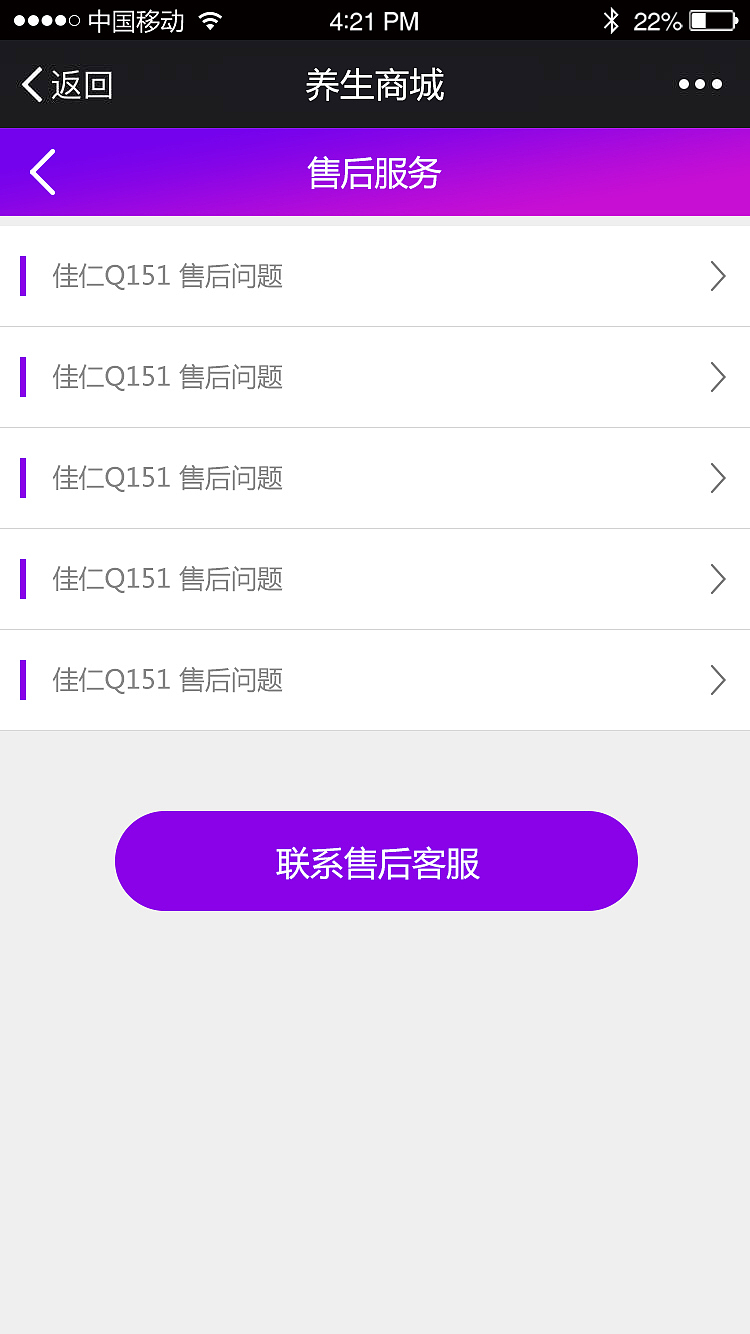Expand the last 佳仁Q151 售后问题 entry
Viewport: 750px width, 1334px height.
(x=375, y=679)
